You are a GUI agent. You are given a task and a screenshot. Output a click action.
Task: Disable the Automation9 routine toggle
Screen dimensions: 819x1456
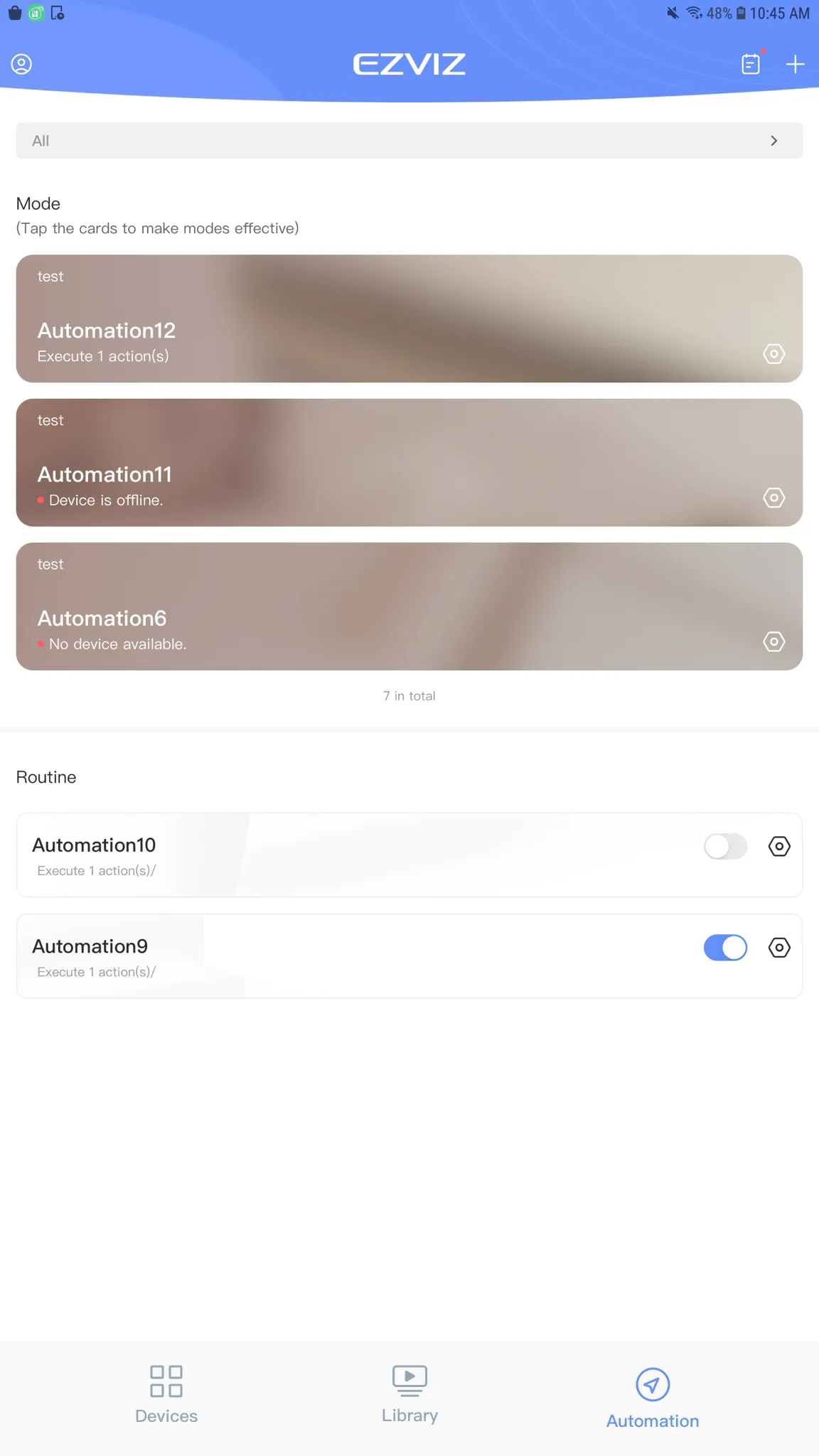point(725,947)
